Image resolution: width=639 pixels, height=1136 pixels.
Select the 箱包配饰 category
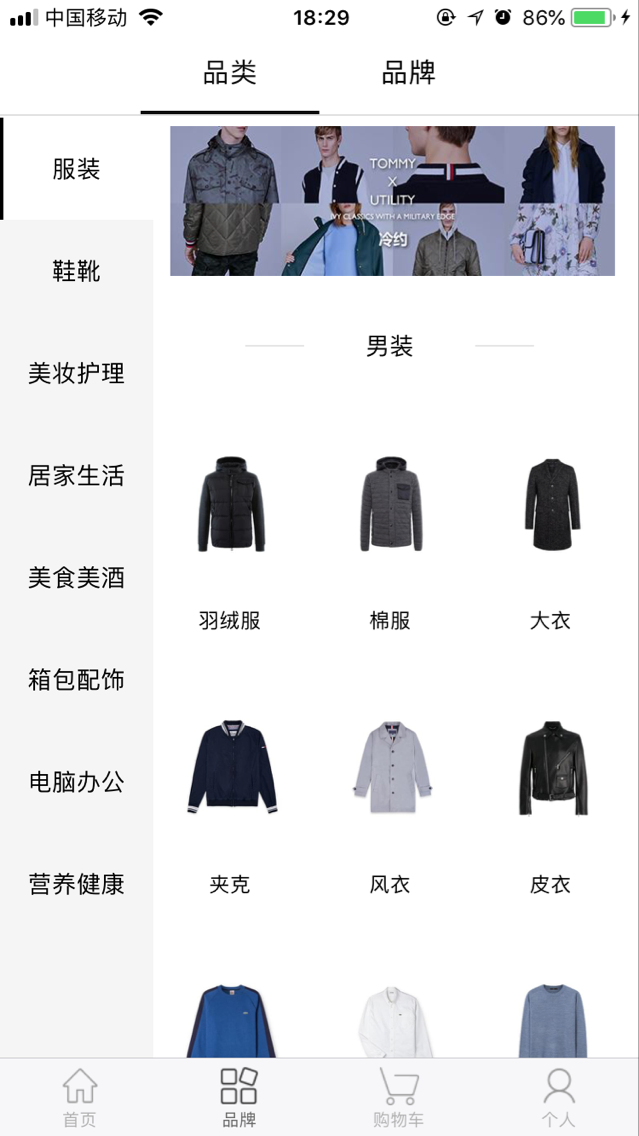(77, 680)
